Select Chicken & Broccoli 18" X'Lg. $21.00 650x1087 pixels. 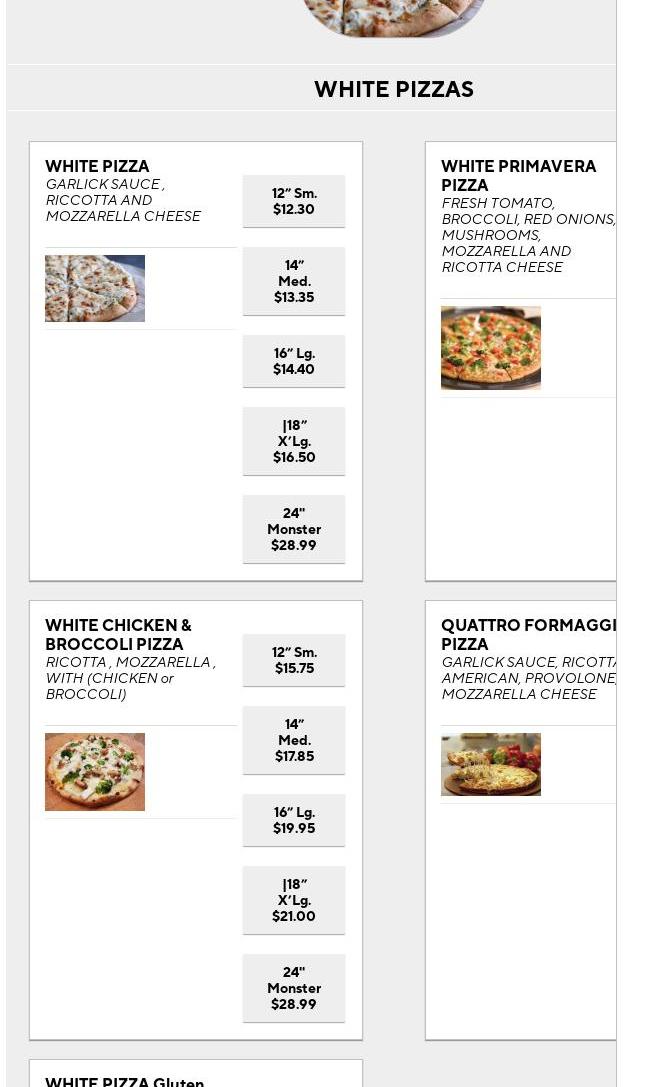[x=294, y=901]
